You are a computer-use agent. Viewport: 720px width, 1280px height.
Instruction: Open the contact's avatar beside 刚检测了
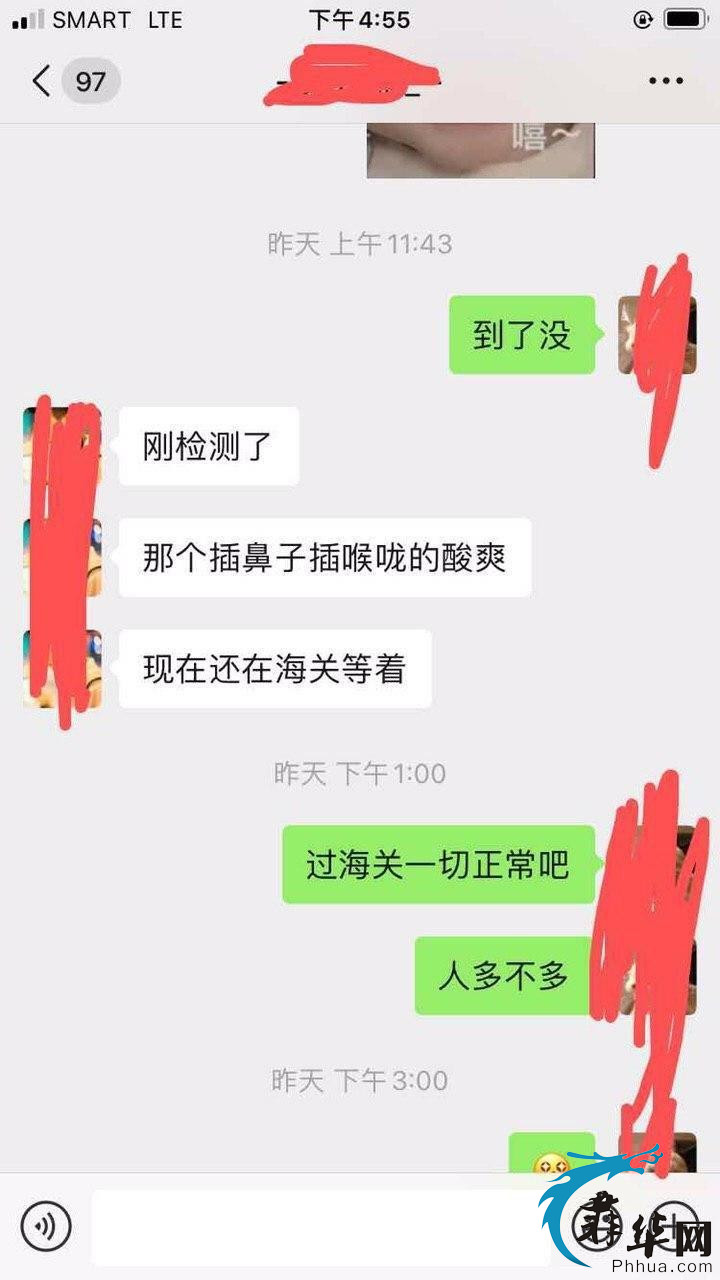[62, 446]
